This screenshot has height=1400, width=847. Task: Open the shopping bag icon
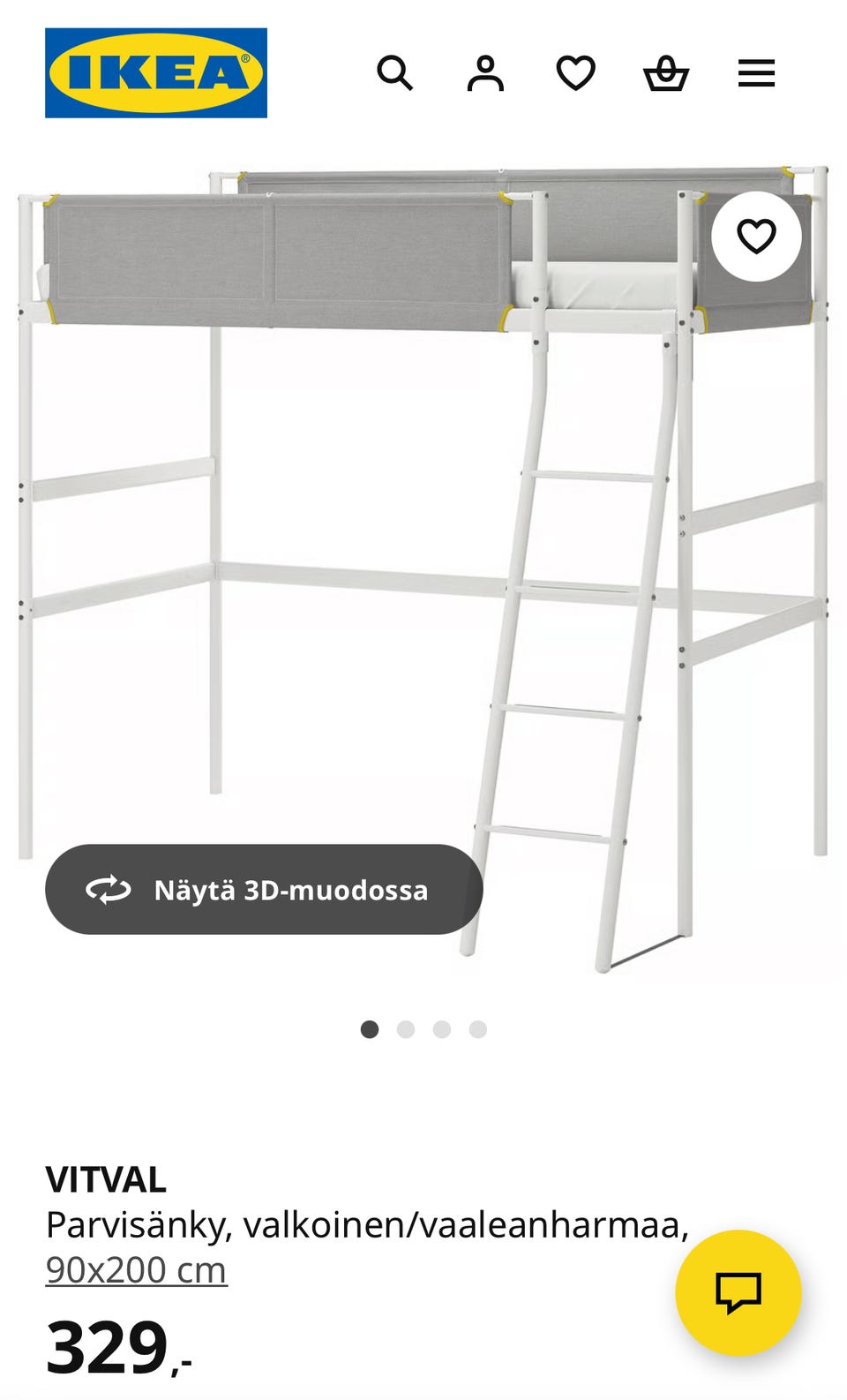[x=667, y=72]
